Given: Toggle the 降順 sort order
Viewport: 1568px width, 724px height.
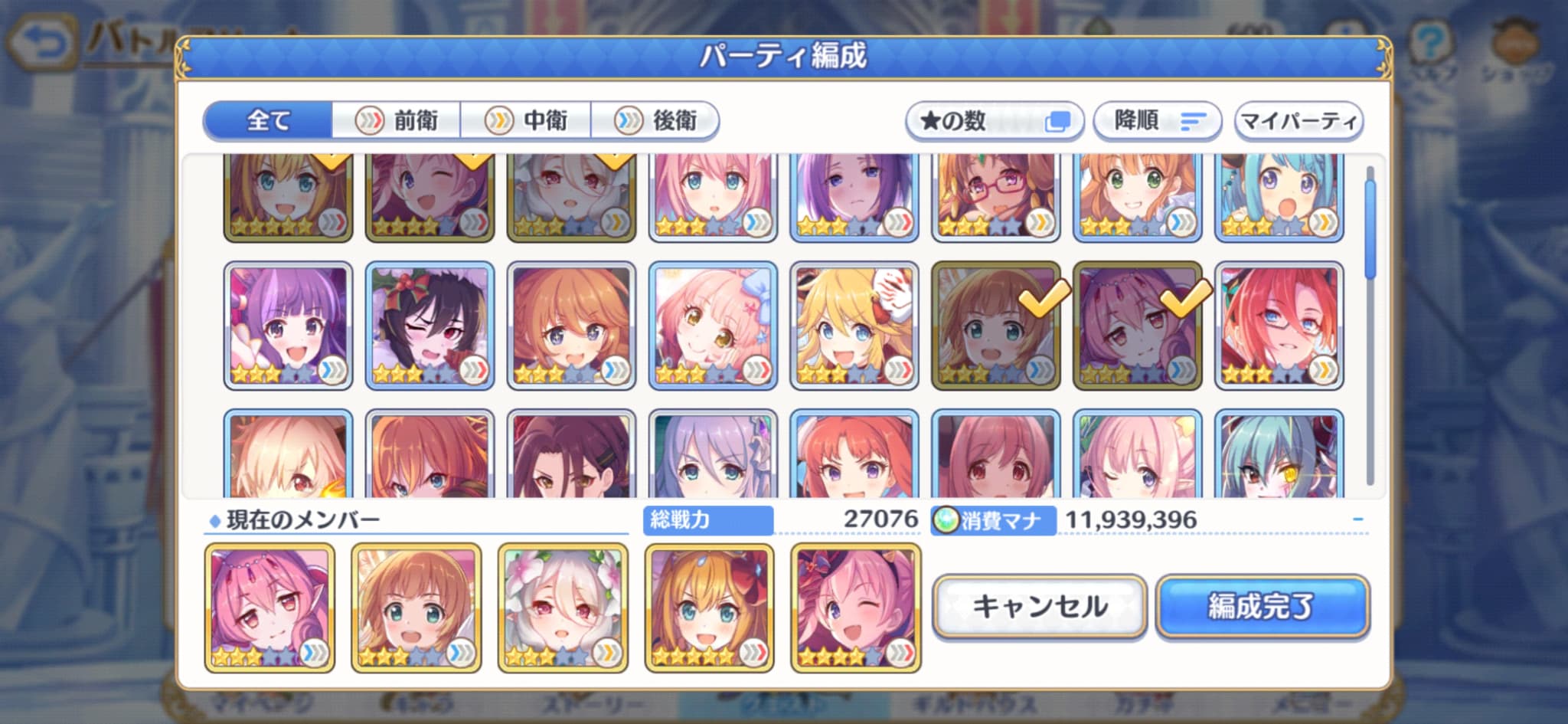Looking at the screenshot, I should pyautogui.click(x=1157, y=121).
